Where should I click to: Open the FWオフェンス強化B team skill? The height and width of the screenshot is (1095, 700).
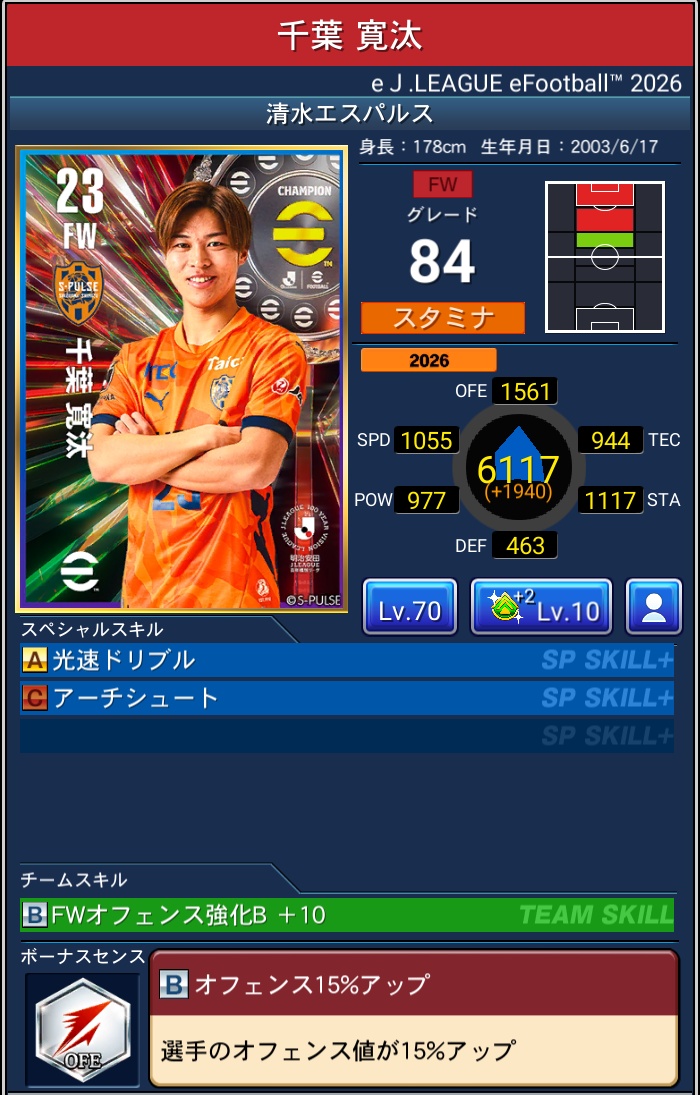[x=346, y=914]
